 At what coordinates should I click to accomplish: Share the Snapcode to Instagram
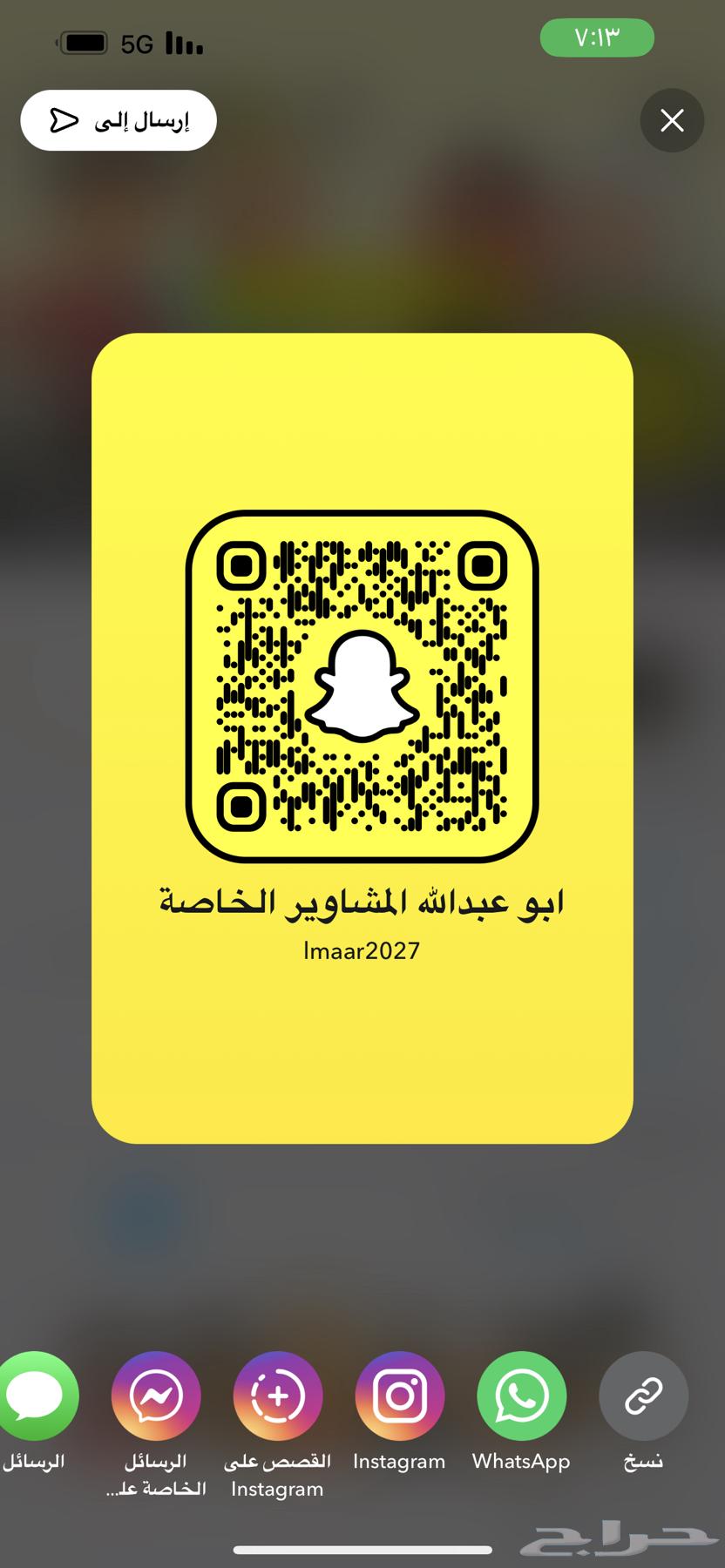coord(399,1396)
